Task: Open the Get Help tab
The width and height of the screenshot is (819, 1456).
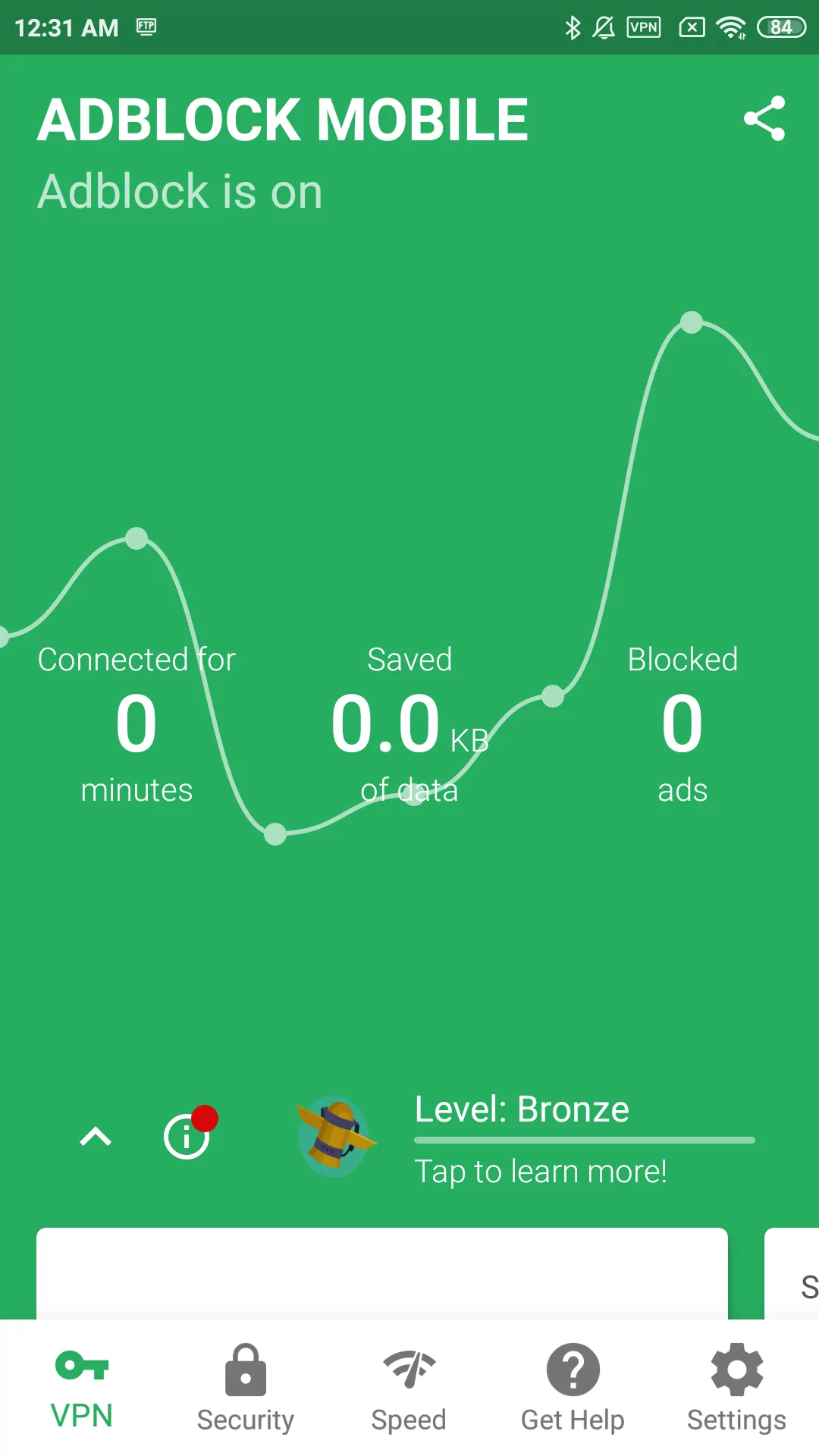Action: 573,1389
